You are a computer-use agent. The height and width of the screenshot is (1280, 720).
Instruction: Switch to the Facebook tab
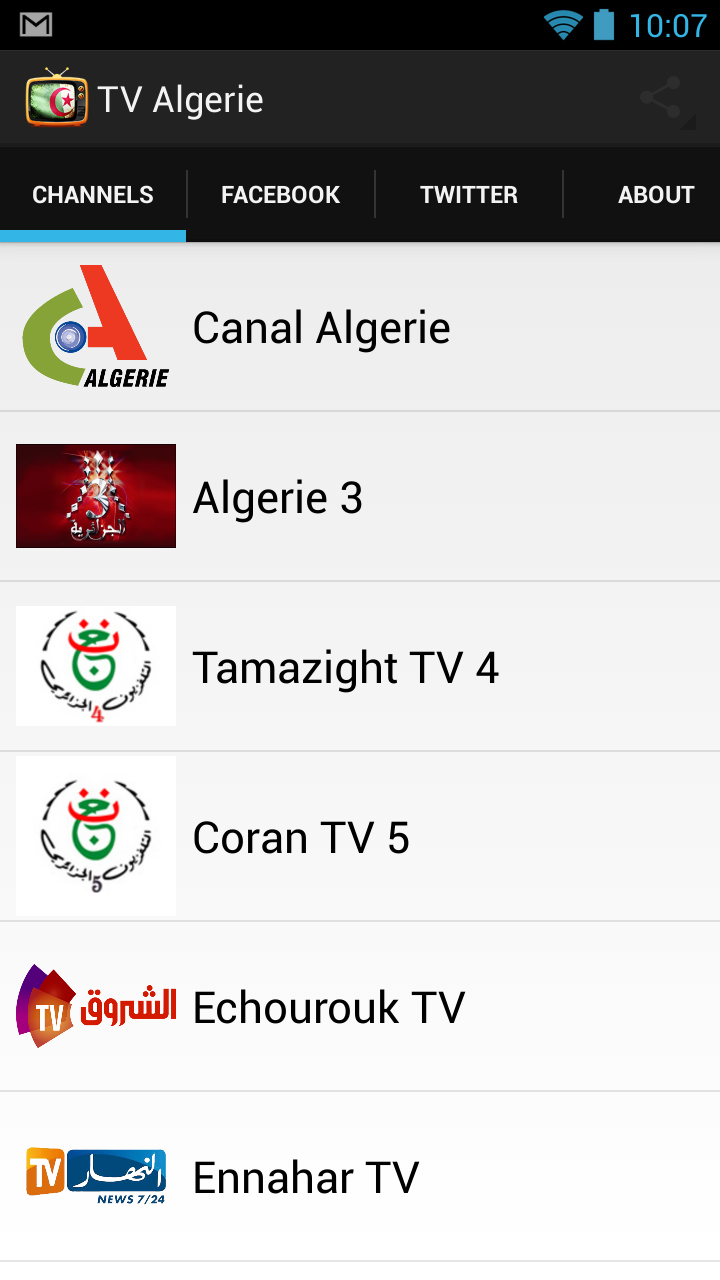click(280, 195)
